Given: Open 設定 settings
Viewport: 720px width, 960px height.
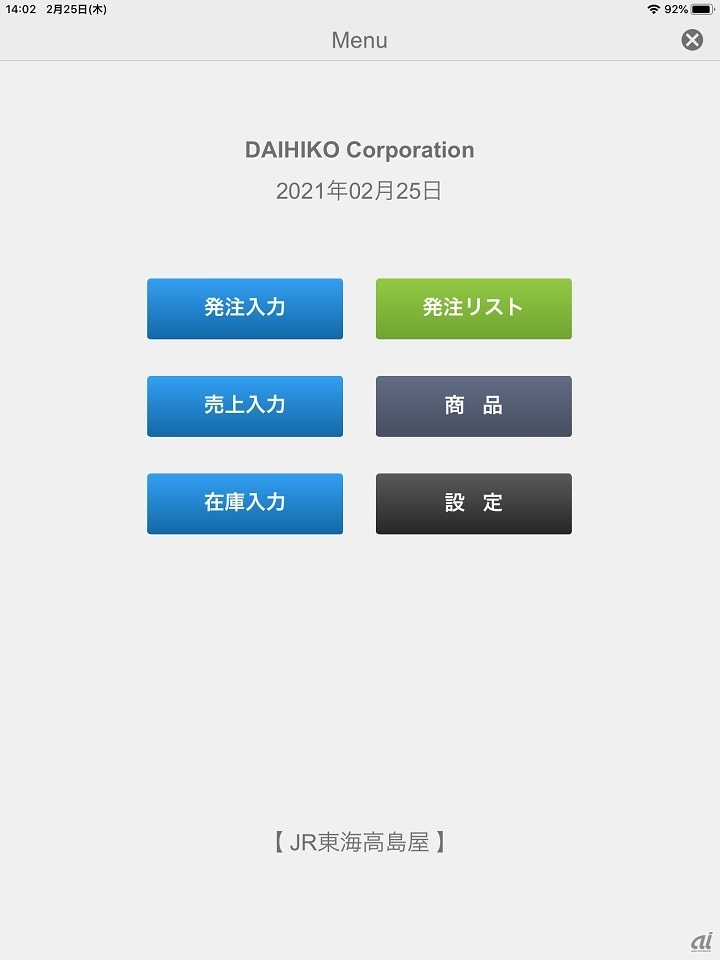Looking at the screenshot, I should pos(473,503).
